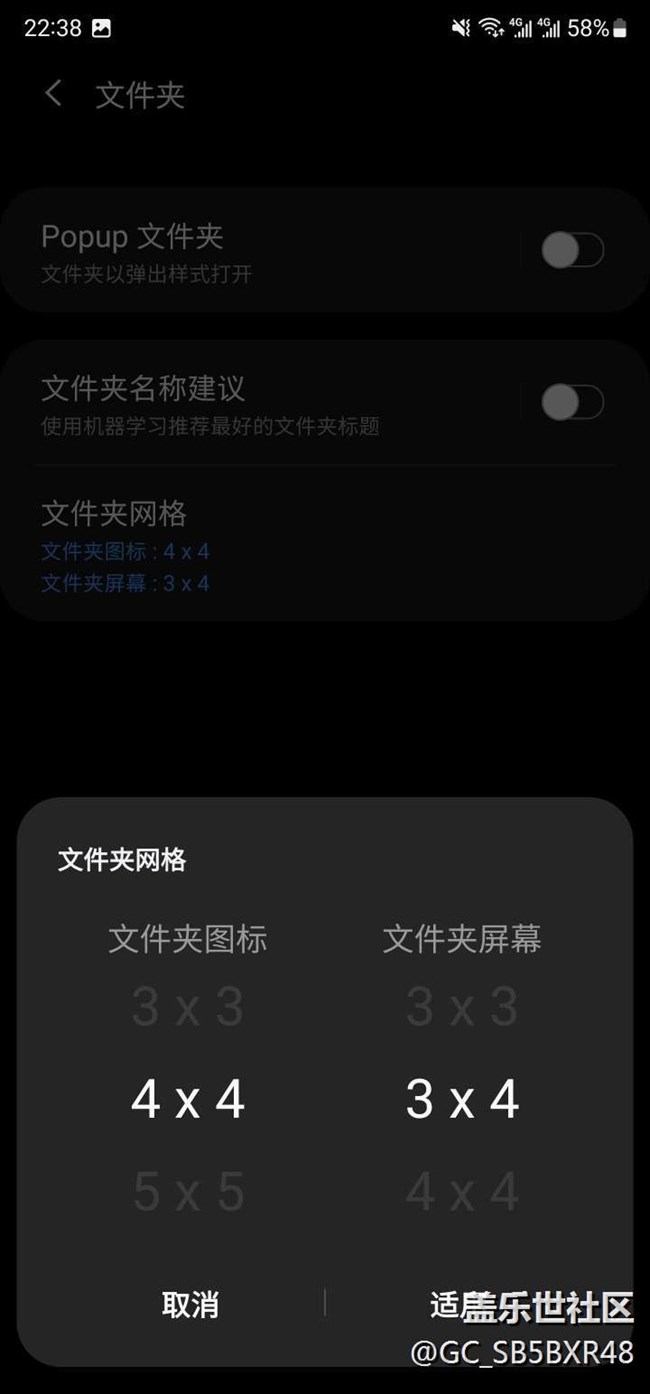
Task: Select 3 x 3 under 文件夹屏幕
Action: click(x=462, y=1008)
